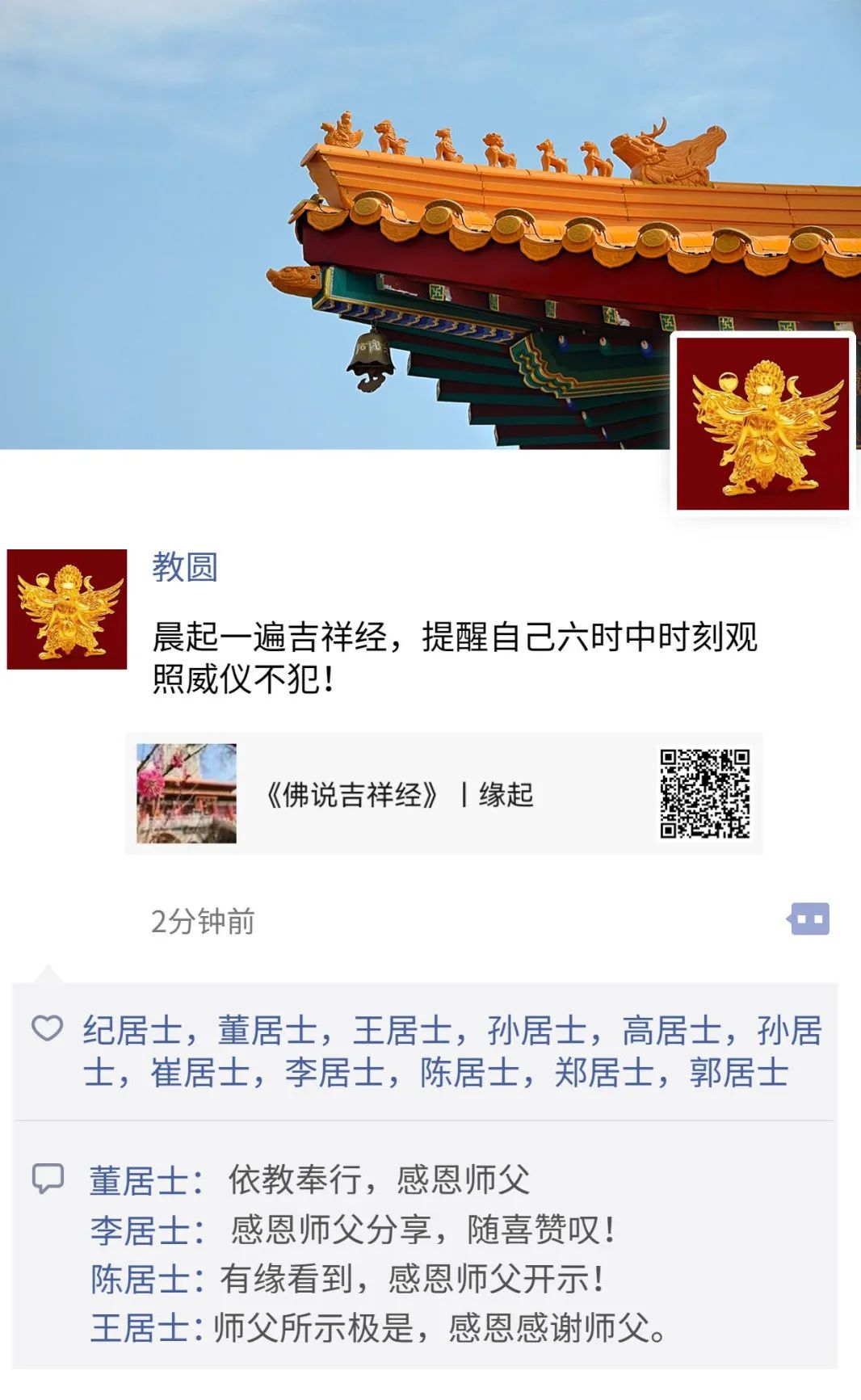Open 纪居士's profile from the likes list
Image resolution: width=861 pixels, height=1400 pixels.
(132, 1032)
